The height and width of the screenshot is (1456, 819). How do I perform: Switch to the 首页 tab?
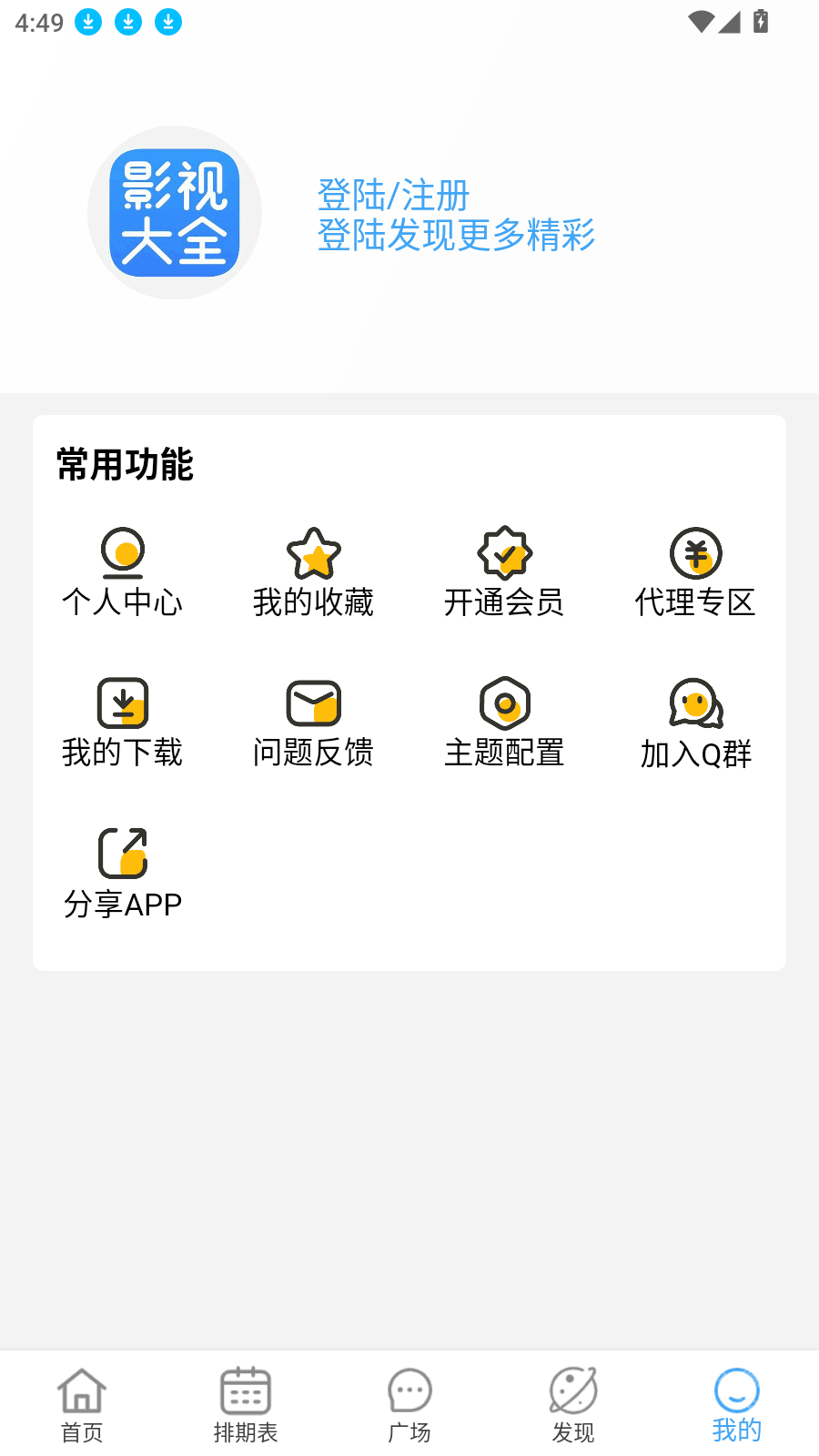point(82,1406)
